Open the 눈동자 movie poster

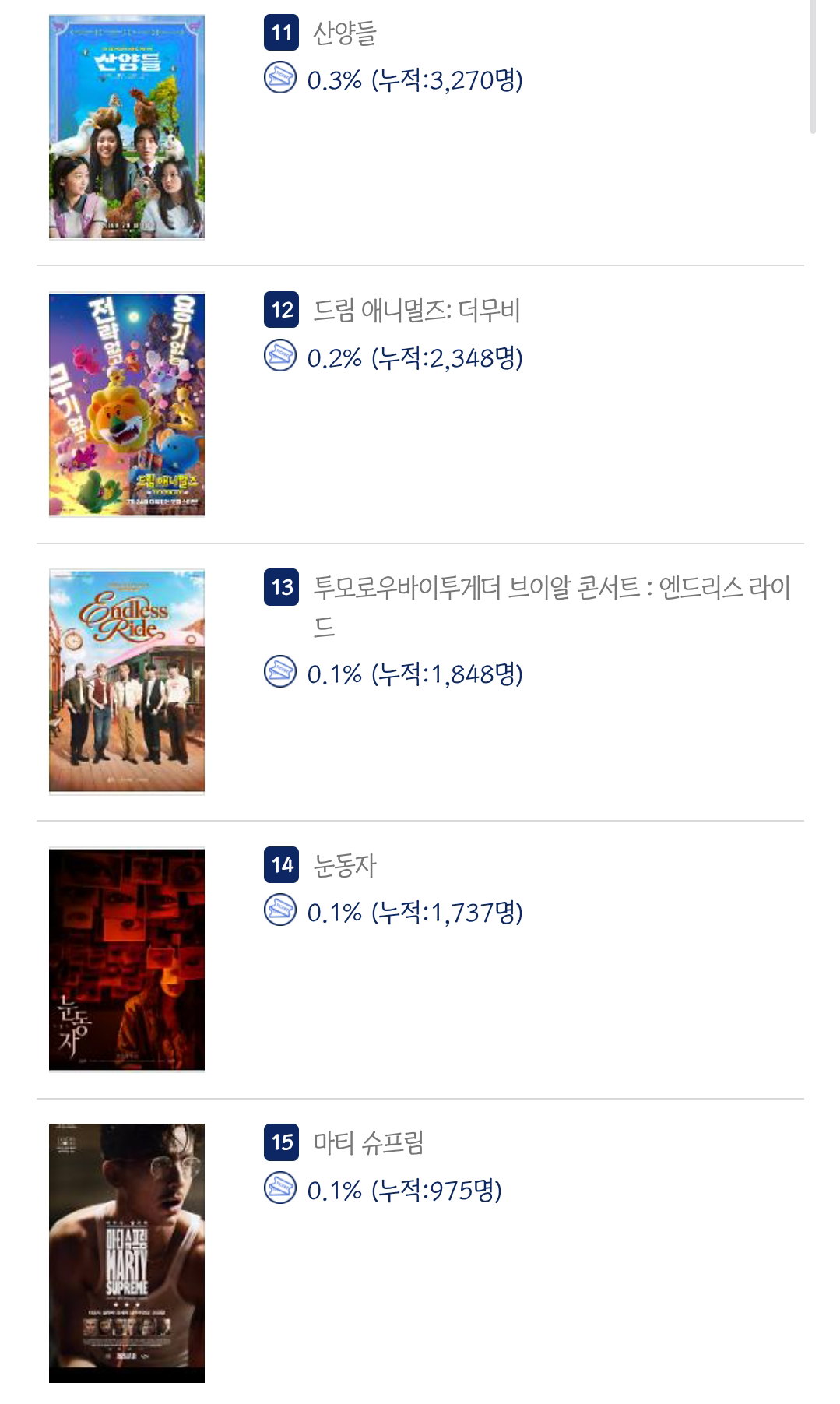coord(127,959)
